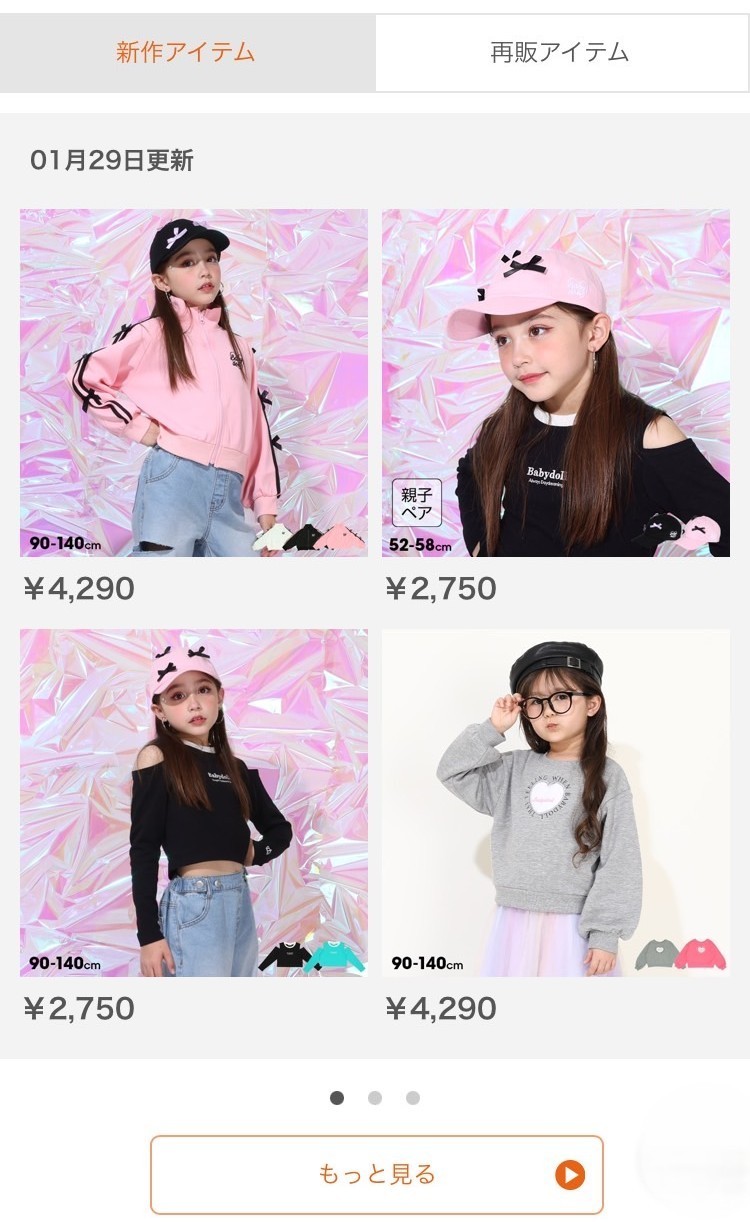Viewport: 750px width, 1222px height.
Task: Tap the もっと見る button
Action: coord(377,1174)
